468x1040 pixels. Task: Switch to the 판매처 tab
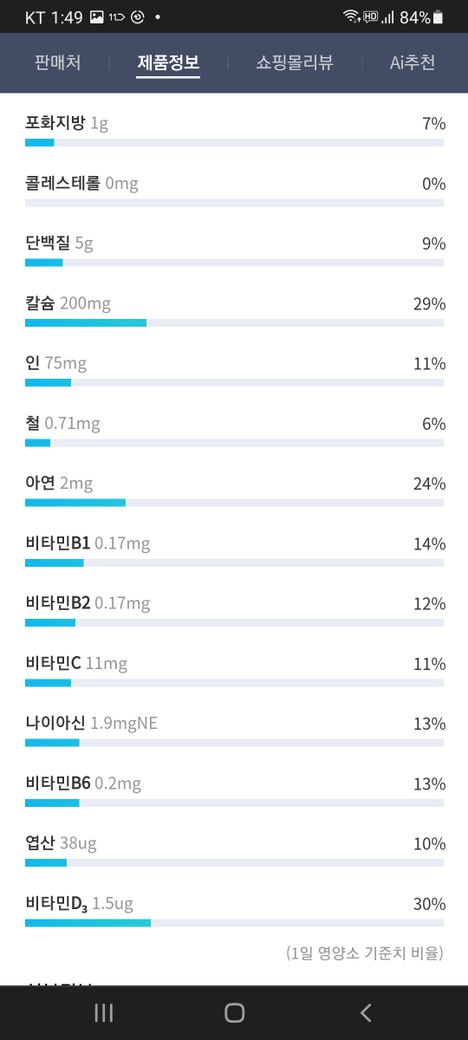pos(58,63)
